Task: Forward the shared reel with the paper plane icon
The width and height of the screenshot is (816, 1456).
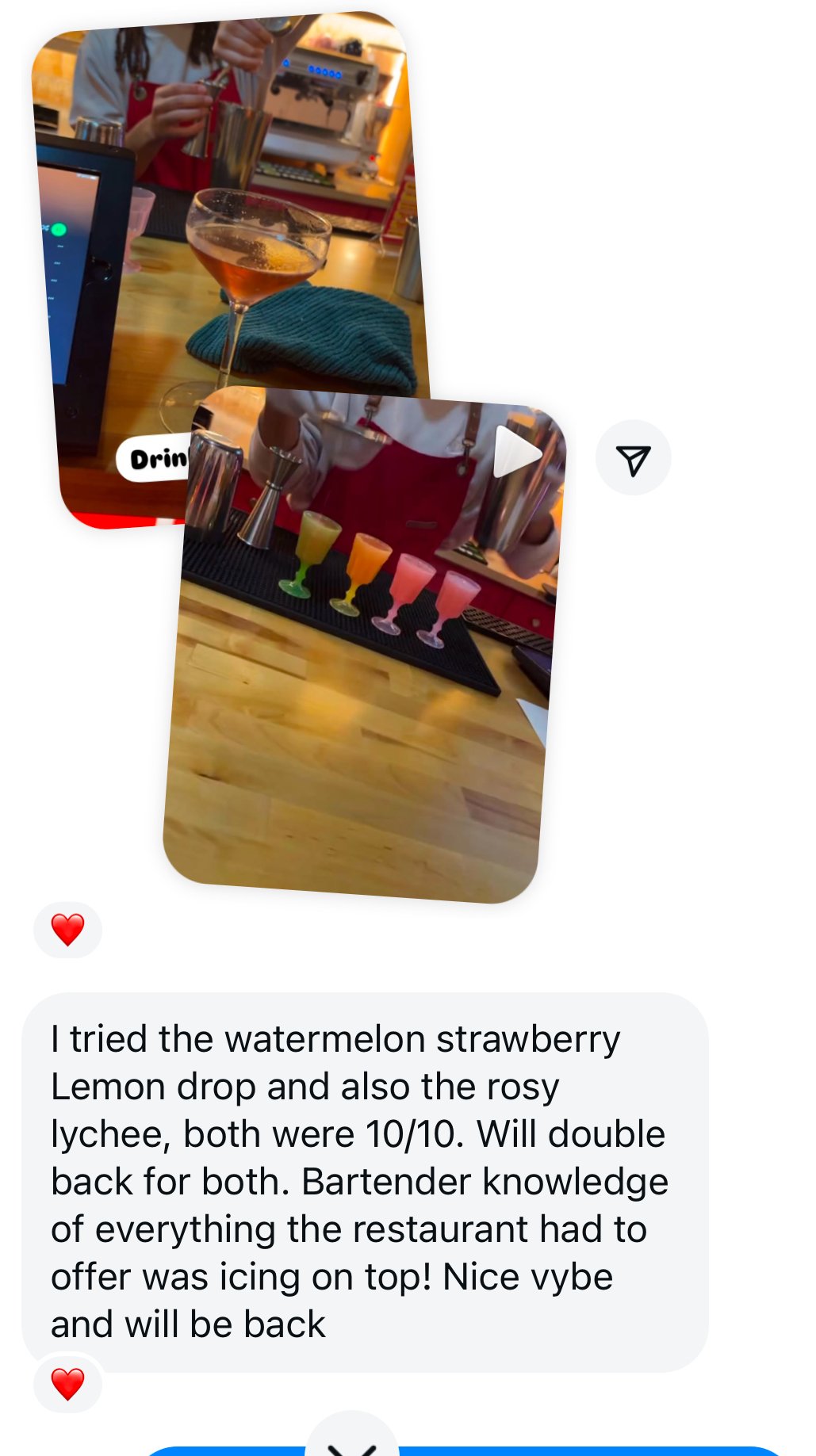Action: [633, 458]
